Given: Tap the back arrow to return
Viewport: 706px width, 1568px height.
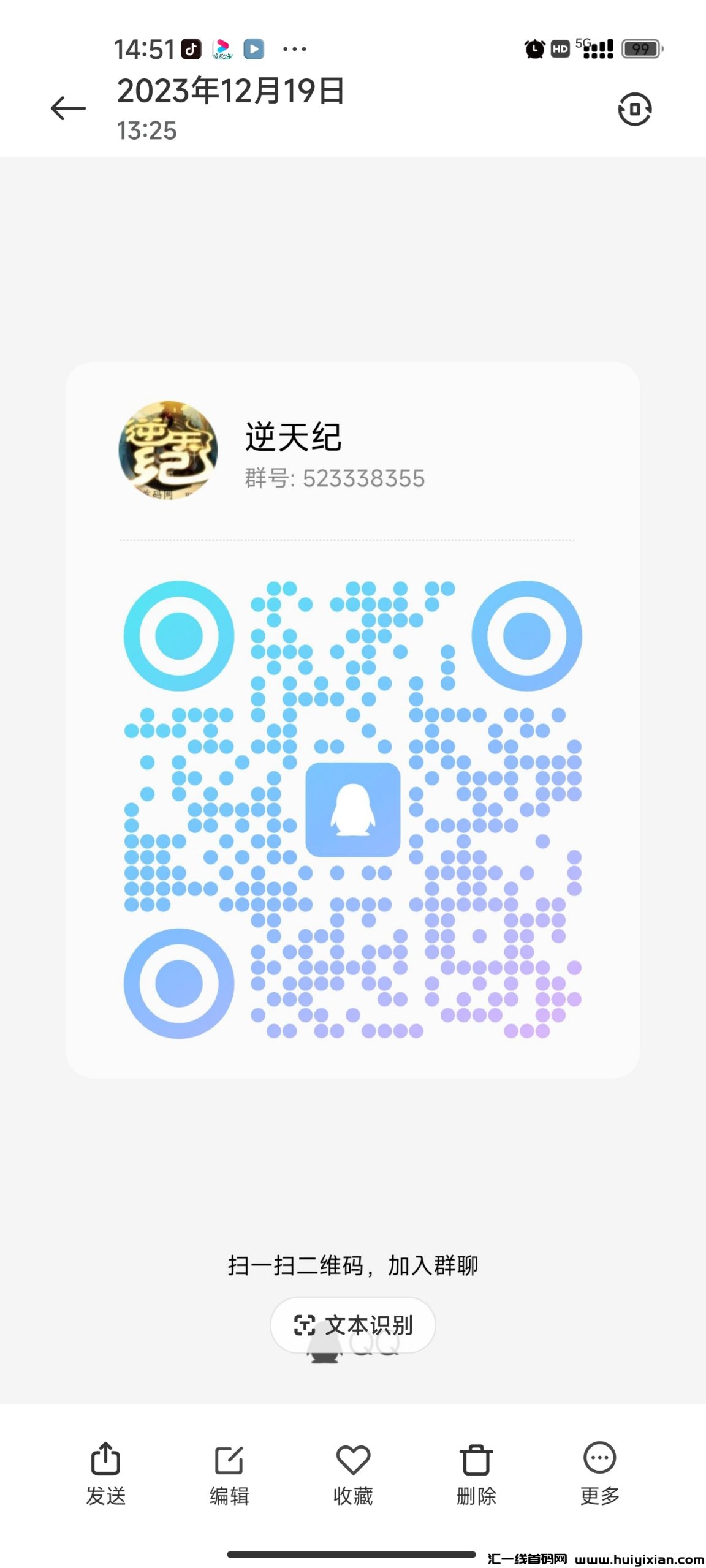Looking at the screenshot, I should point(69,107).
